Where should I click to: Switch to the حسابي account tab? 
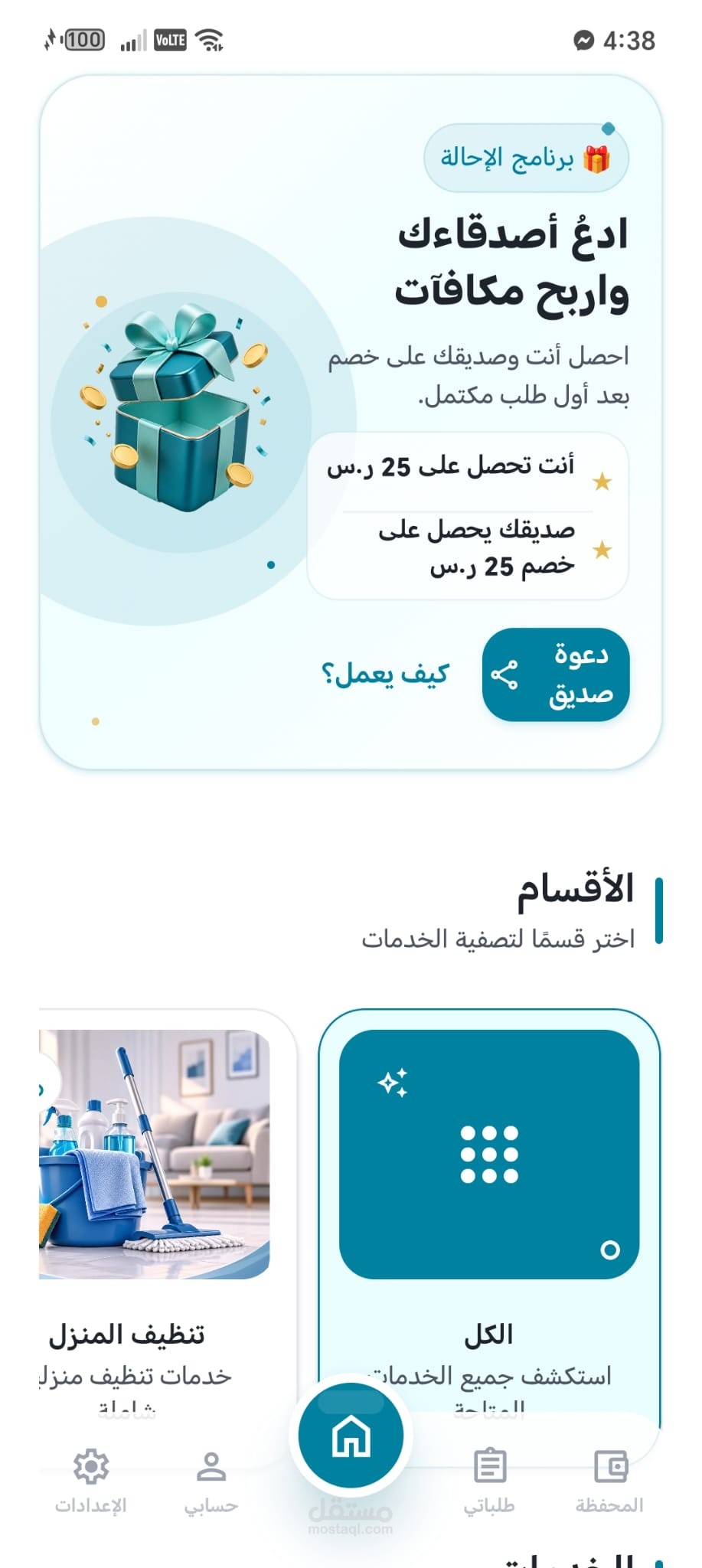pos(211,1481)
